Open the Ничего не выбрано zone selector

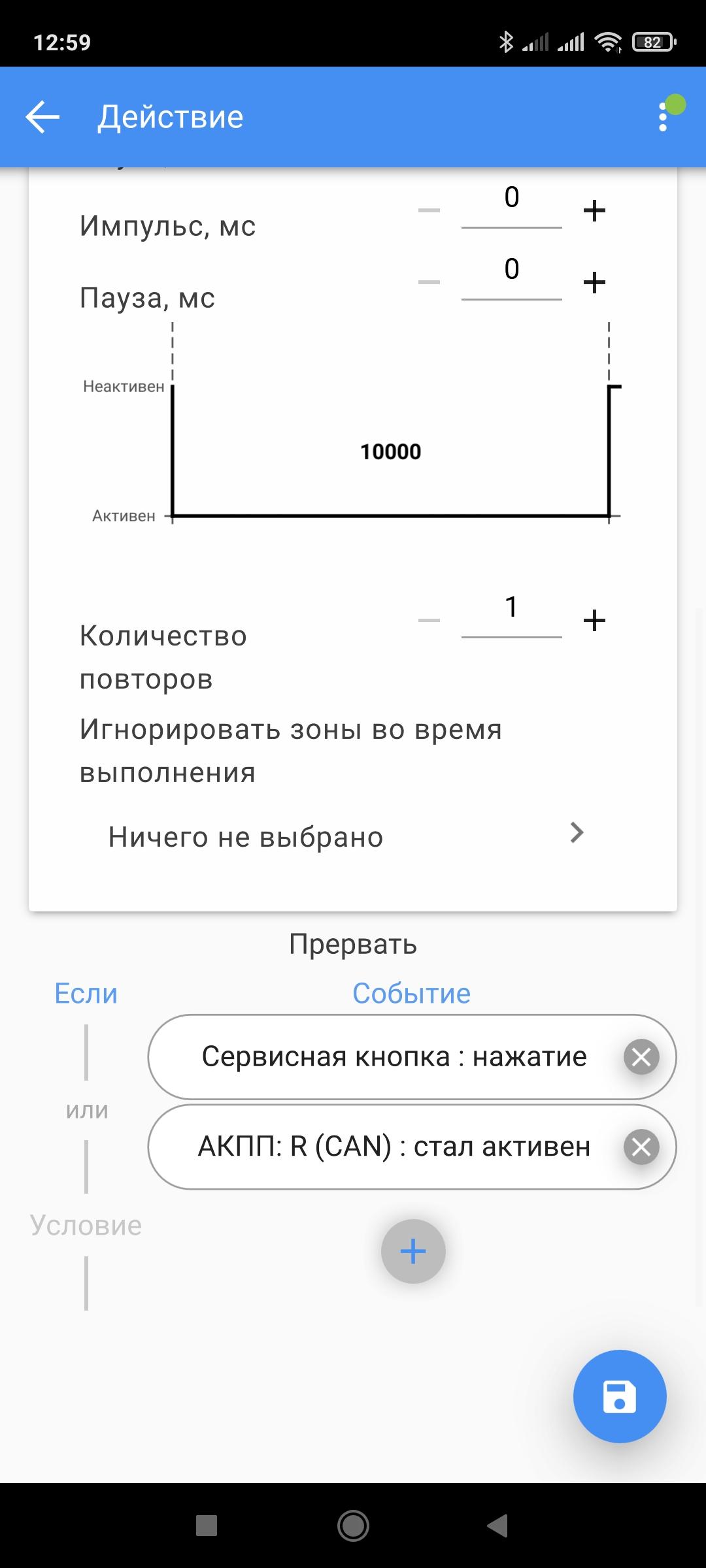pos(346,836)
